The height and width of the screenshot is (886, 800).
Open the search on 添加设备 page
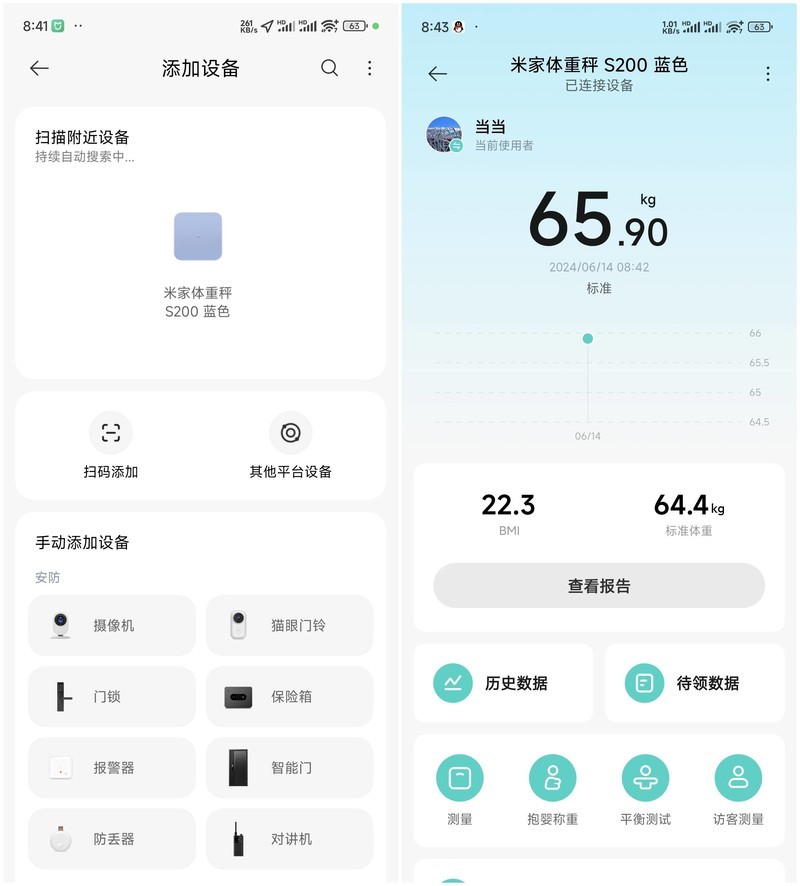[329, 68]
